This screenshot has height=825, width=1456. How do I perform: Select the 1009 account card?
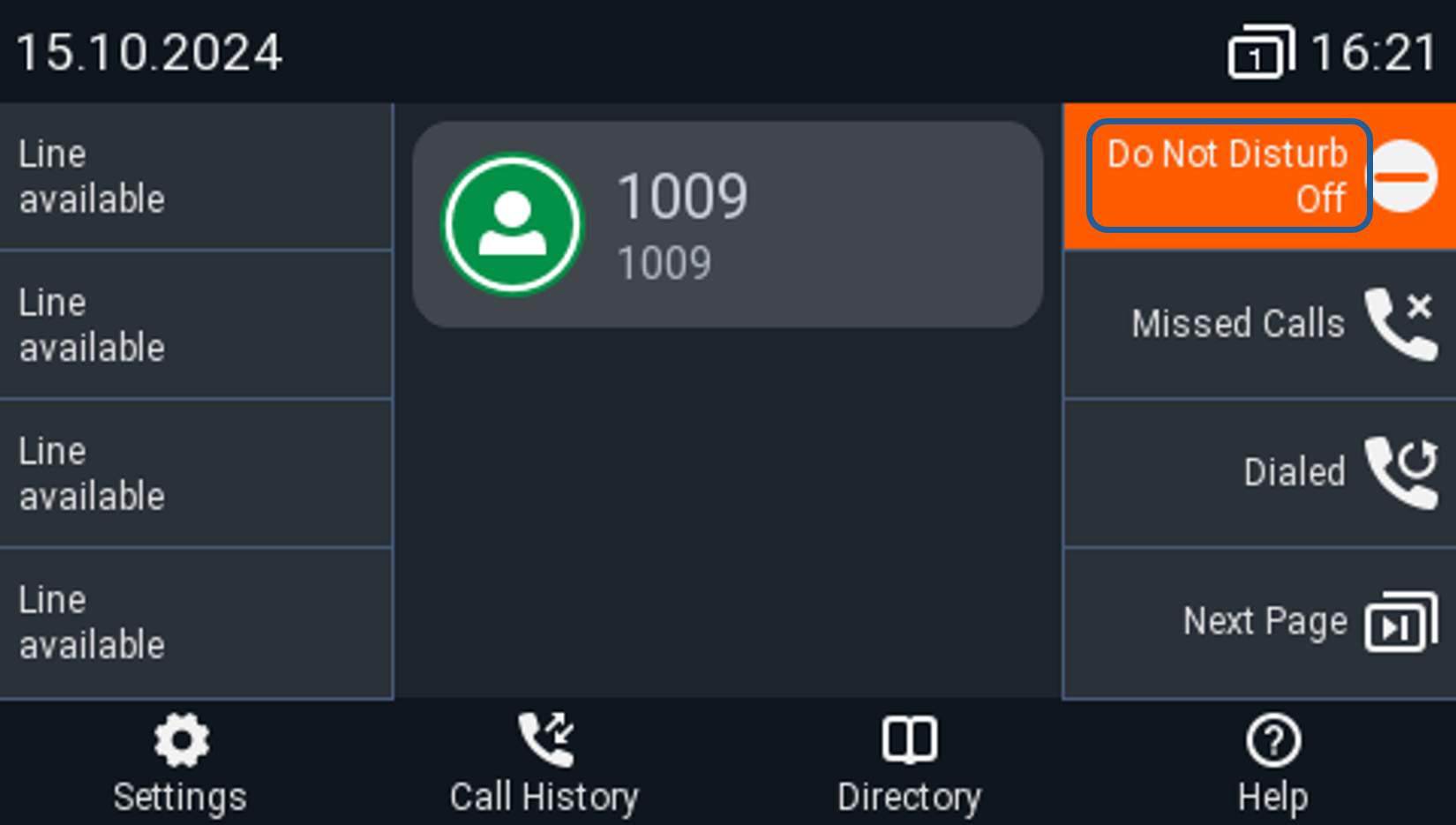(727, 225)
